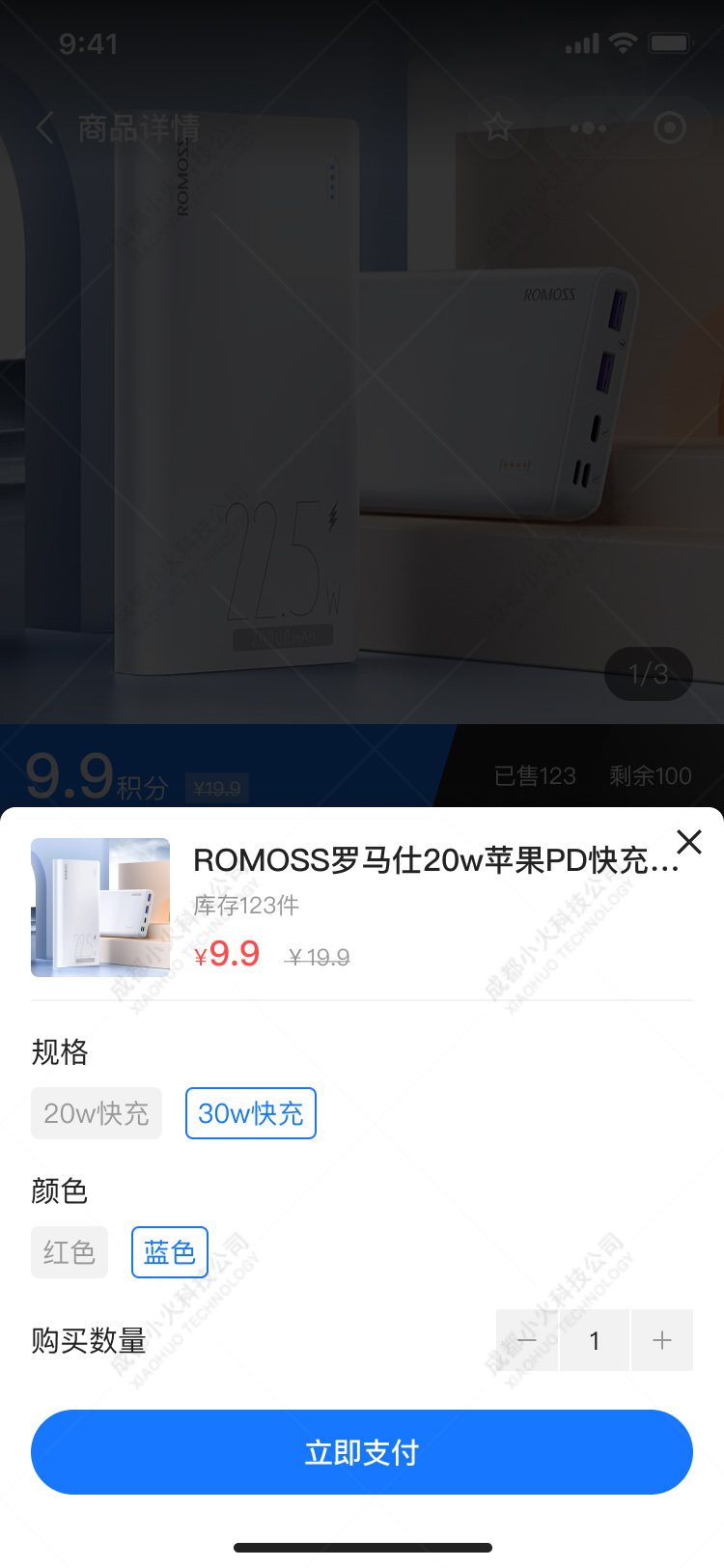Tap the quantity number field
Viewport: 724px width, 1568px height.
pos(595,1340)
